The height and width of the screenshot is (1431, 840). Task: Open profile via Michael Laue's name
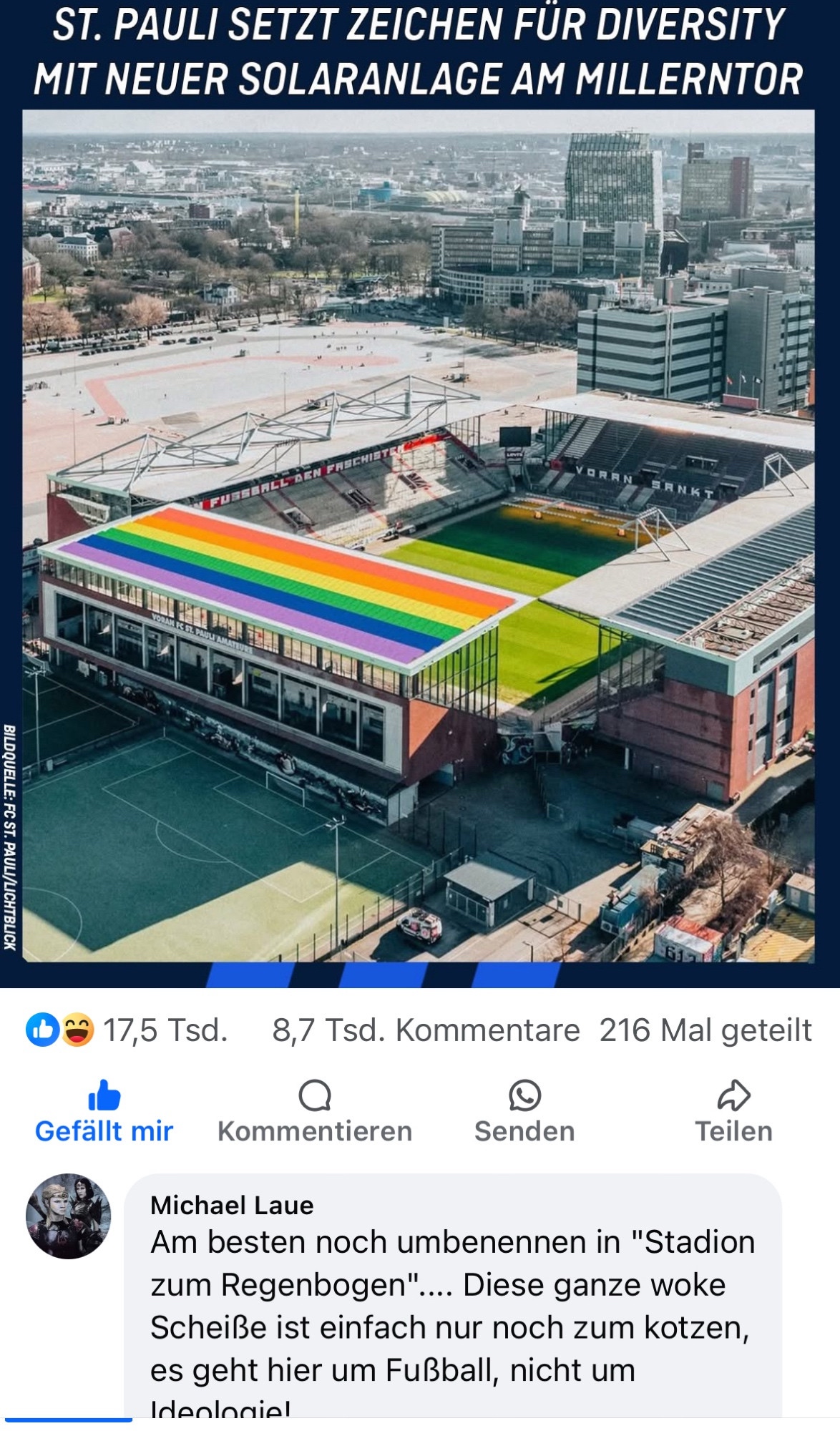[x=232, y=1205]
